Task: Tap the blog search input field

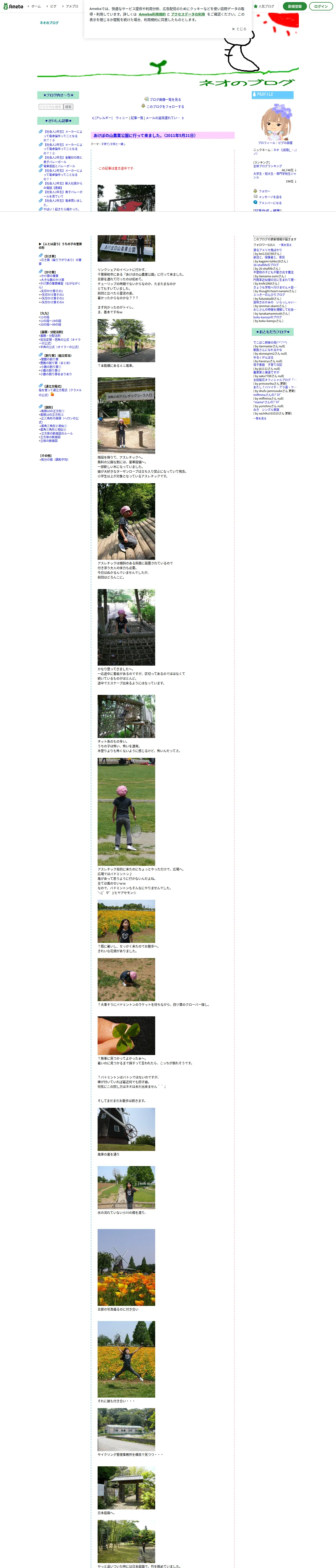Action: point(51,107)
